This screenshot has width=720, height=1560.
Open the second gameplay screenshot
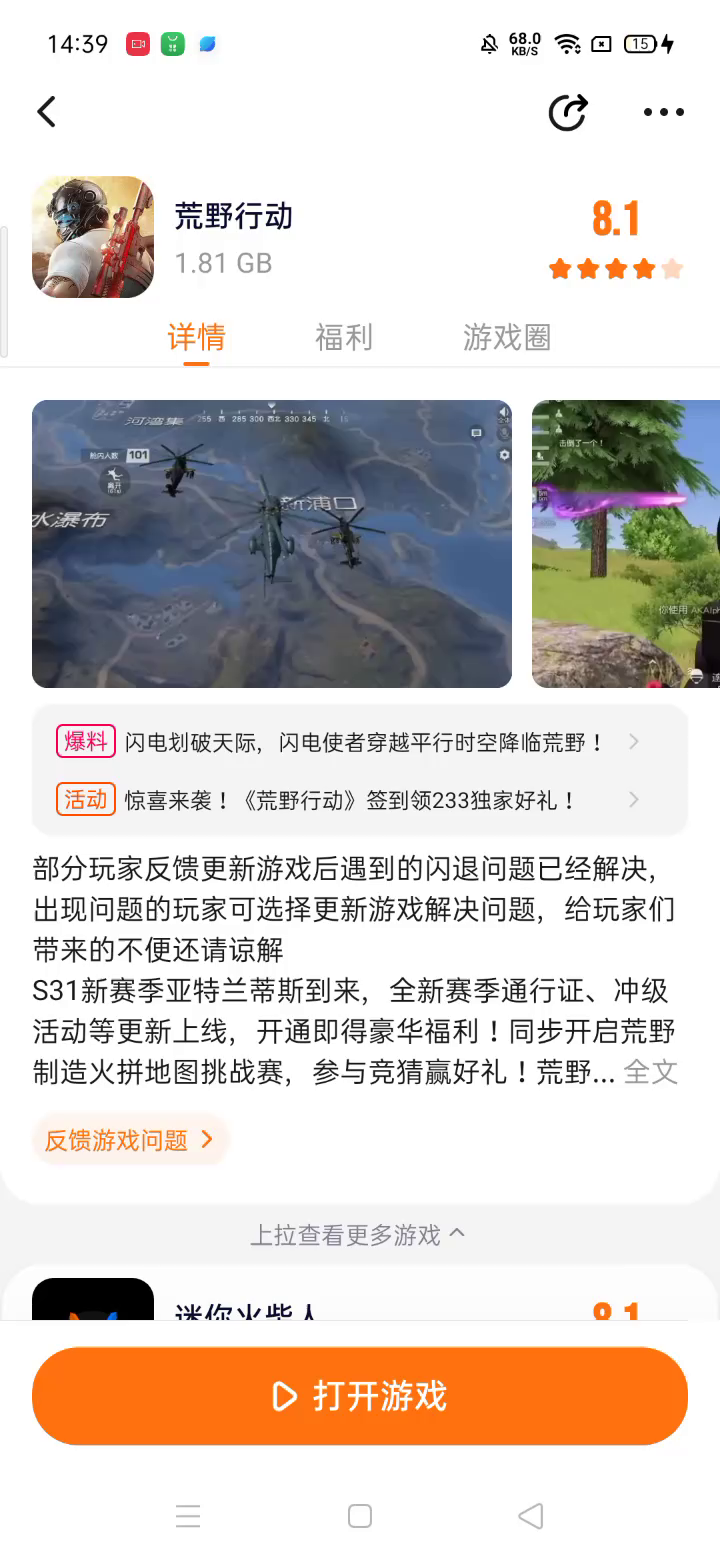click(x=626, y=544)
